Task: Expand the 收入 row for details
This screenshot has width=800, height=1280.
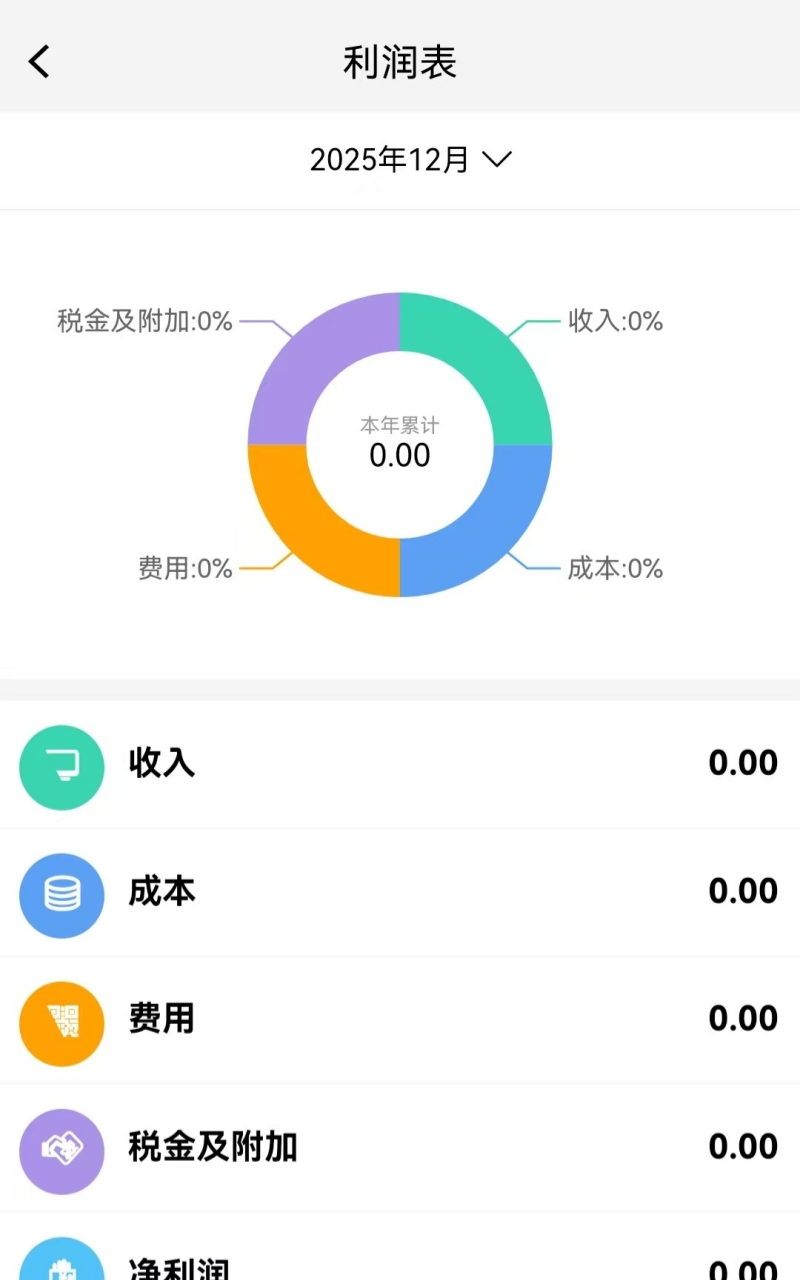Action: [400, 767]
